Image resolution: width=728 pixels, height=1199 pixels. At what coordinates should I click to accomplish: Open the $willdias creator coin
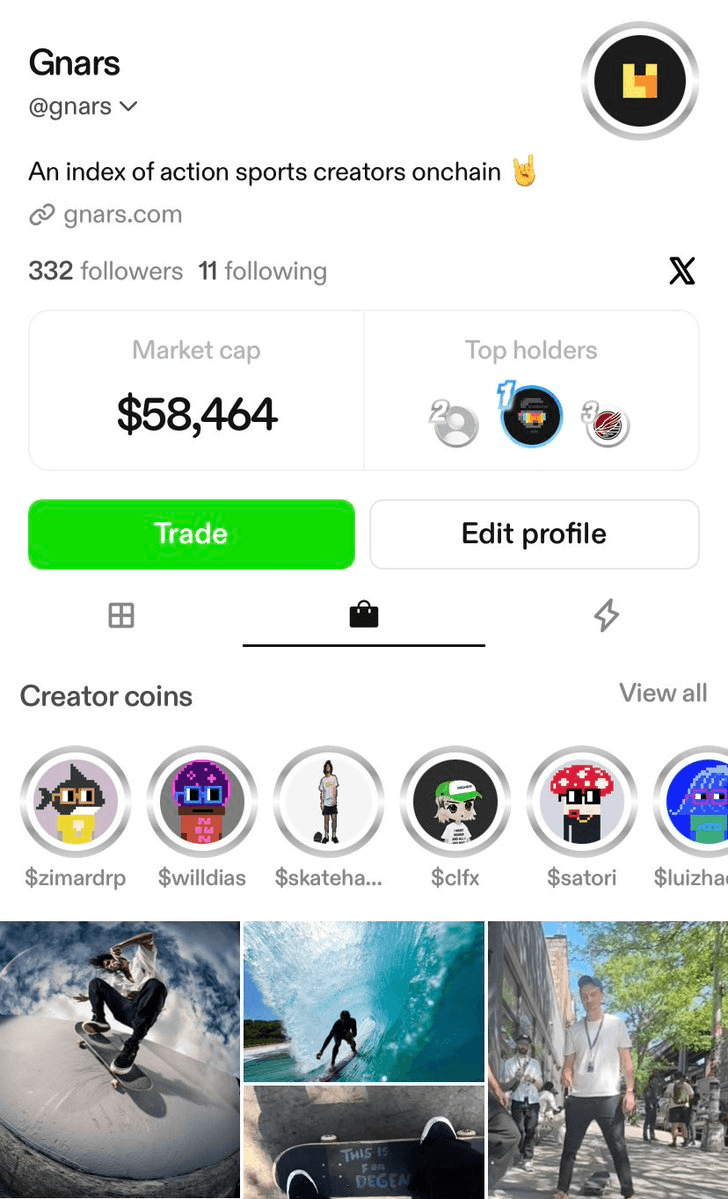pyautogui.click(x=202, y=799)
